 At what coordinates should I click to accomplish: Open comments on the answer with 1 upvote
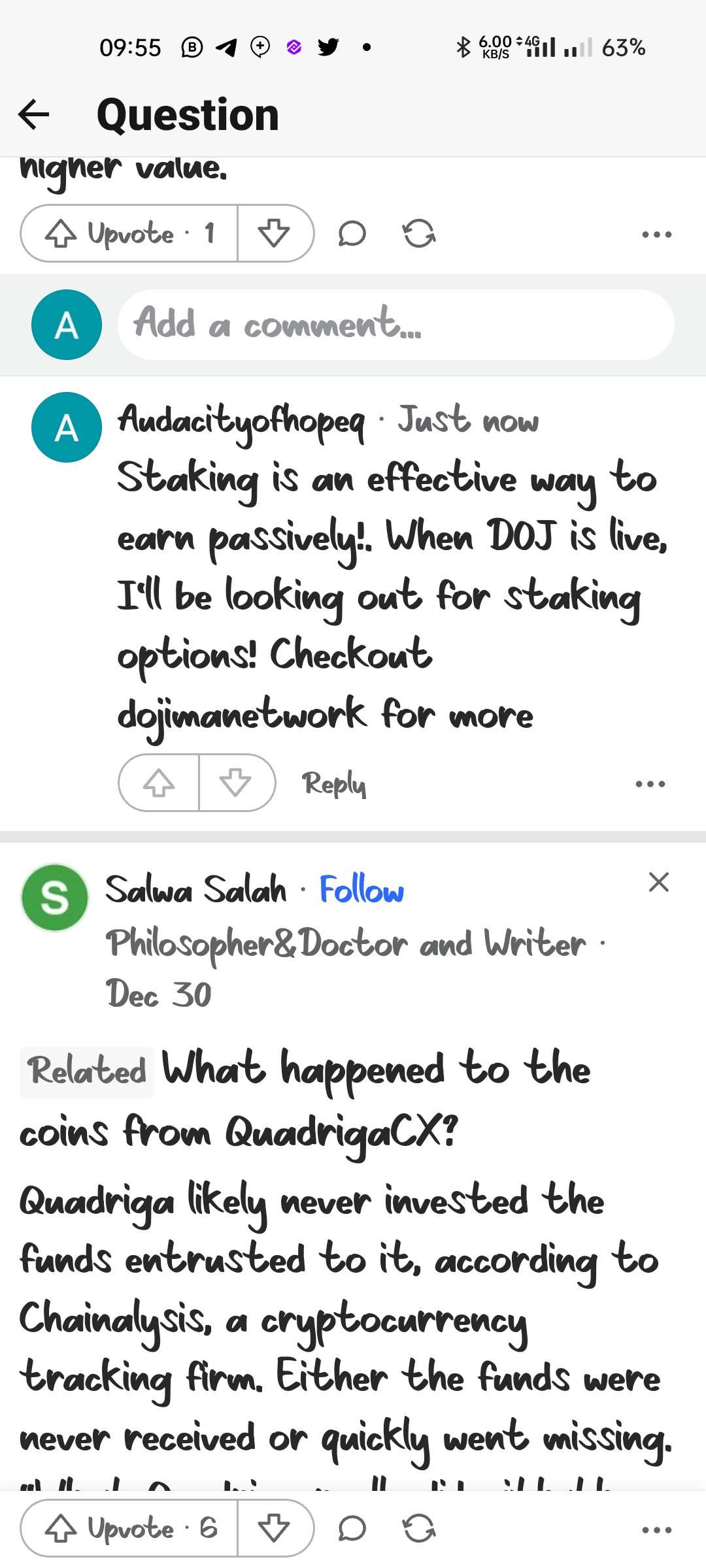pos(352,233)
